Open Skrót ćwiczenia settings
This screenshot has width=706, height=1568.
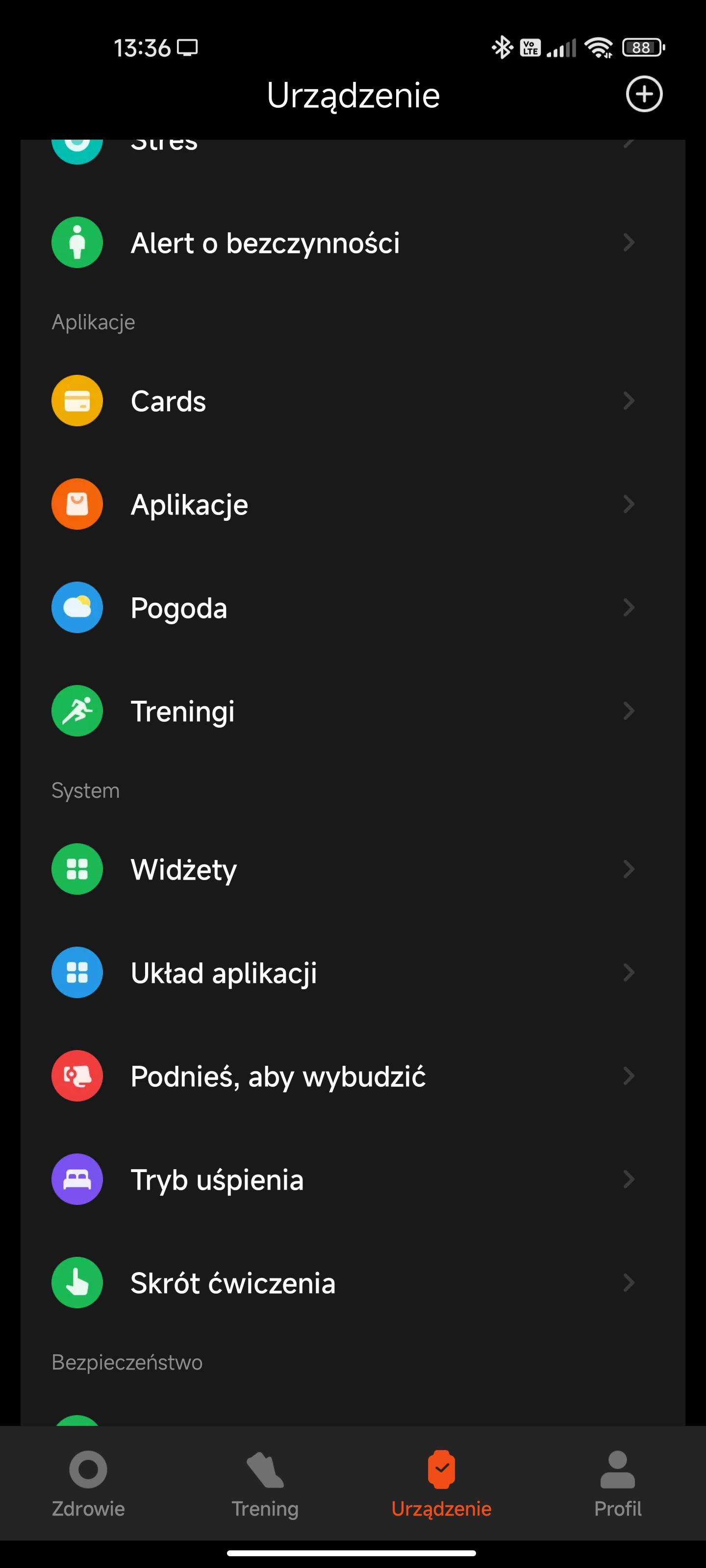[x=352, y=1283]
